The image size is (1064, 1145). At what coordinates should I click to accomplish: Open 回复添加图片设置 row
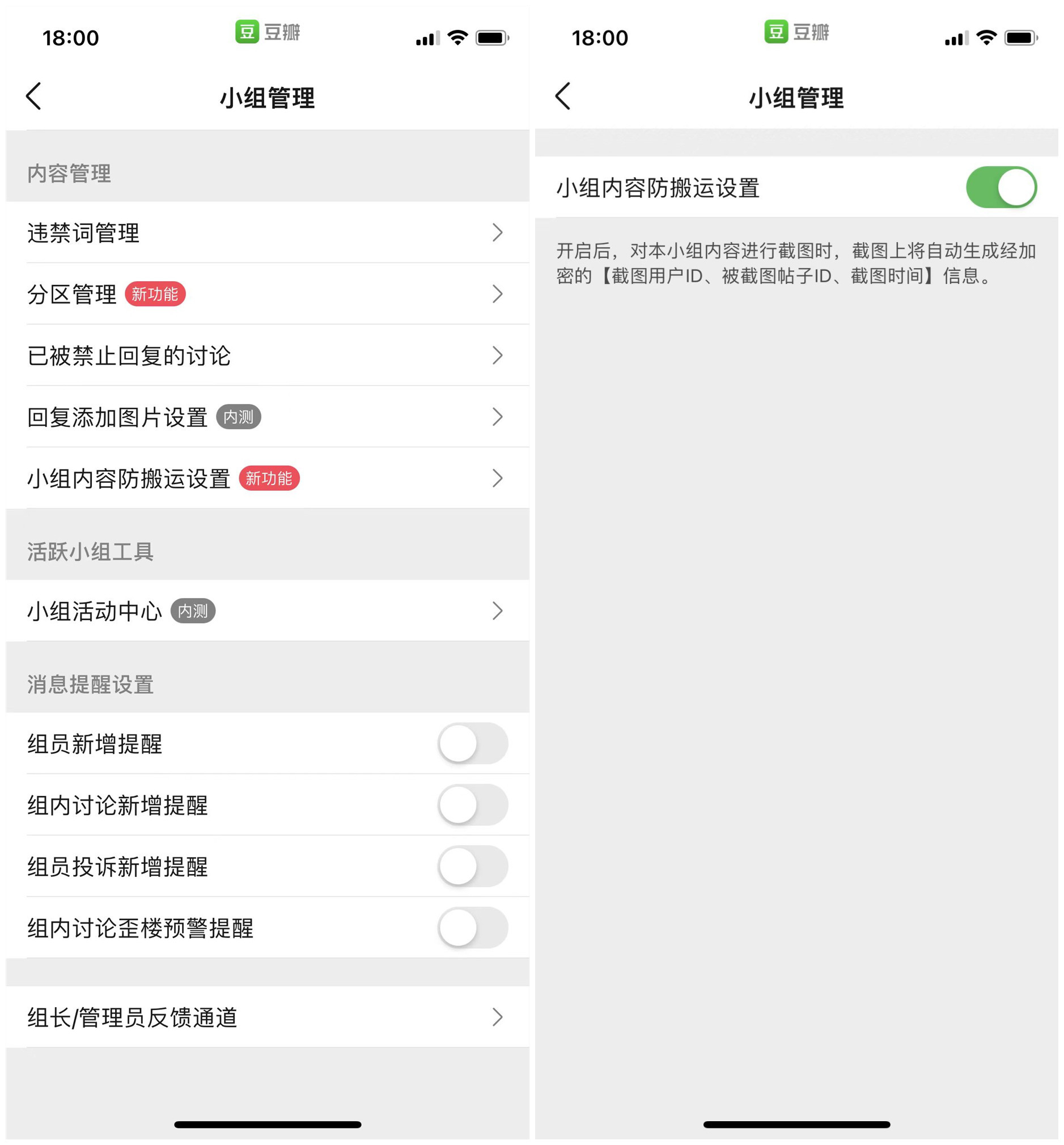click(x=266, y=417)
